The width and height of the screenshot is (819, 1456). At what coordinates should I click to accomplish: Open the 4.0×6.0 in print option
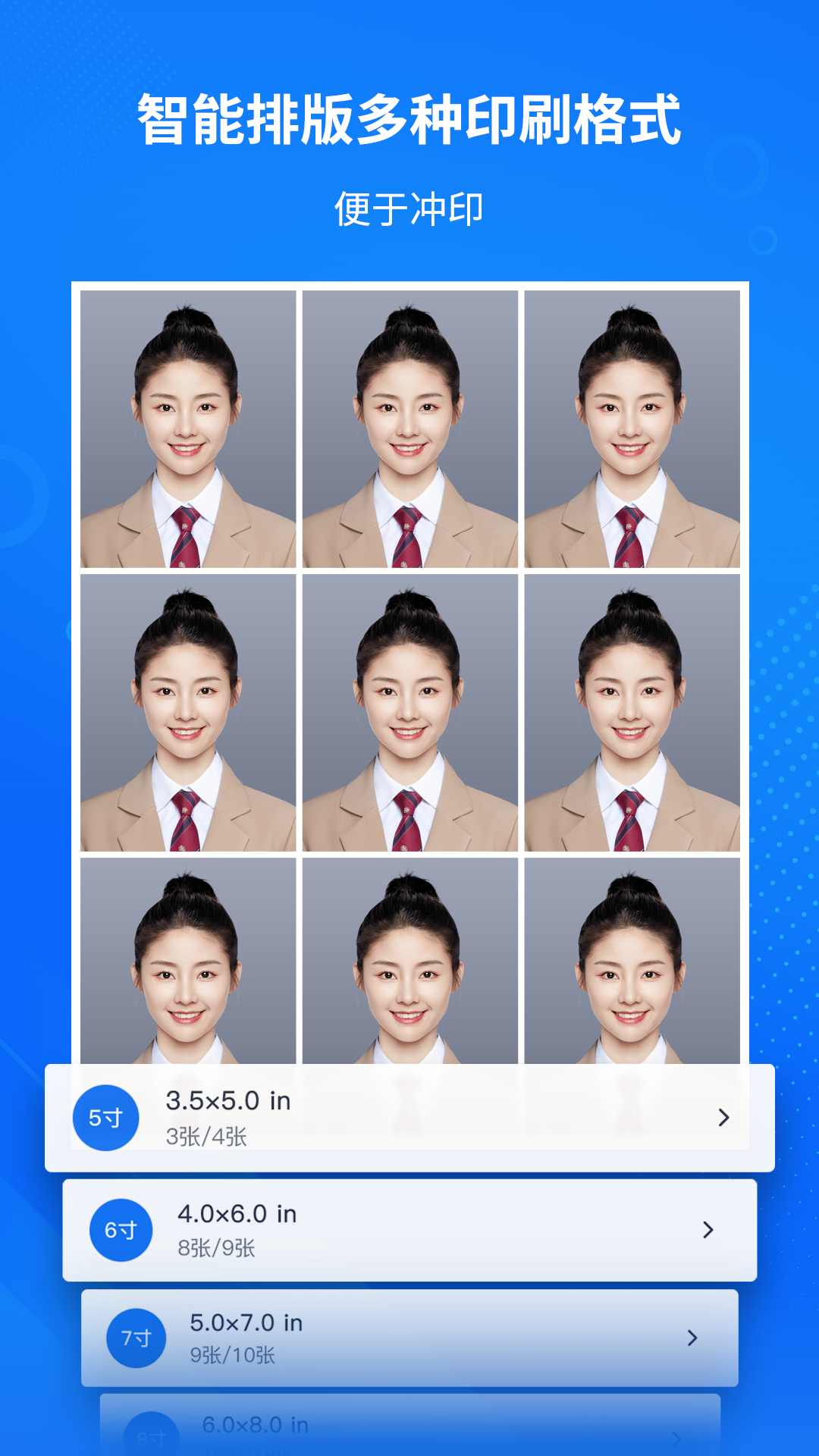[239, 1214]
